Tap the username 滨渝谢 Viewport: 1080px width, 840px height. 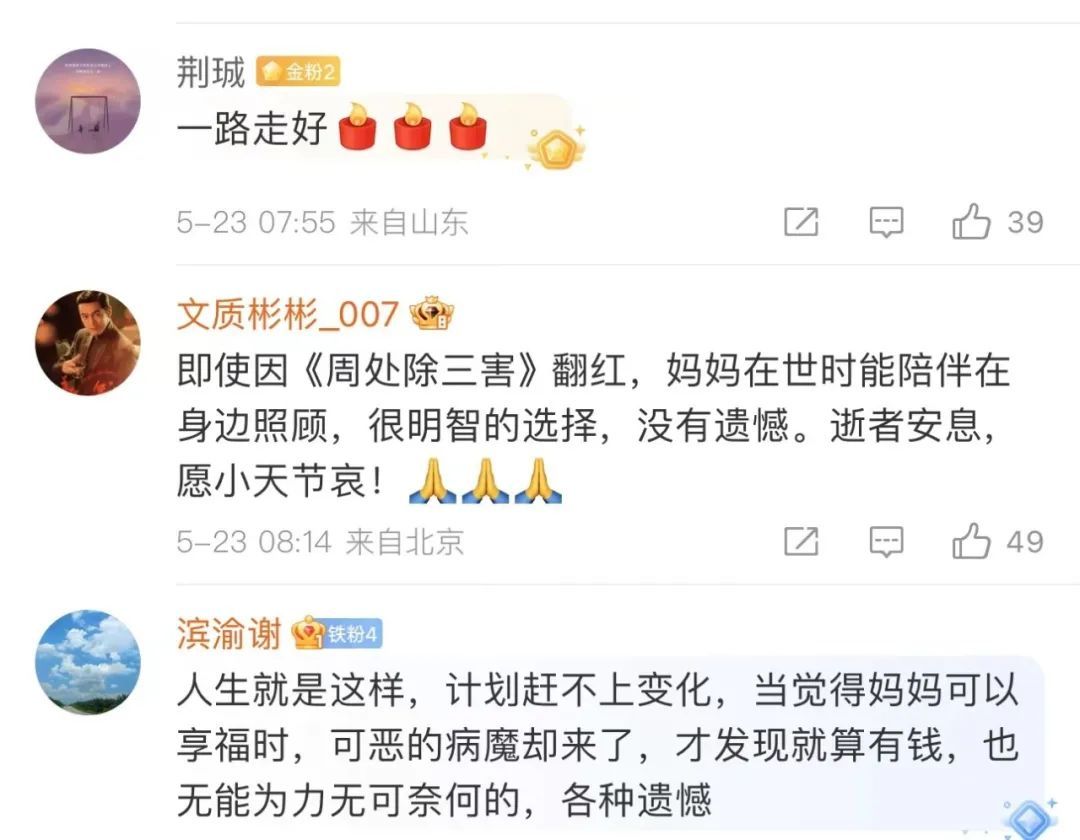229,634
